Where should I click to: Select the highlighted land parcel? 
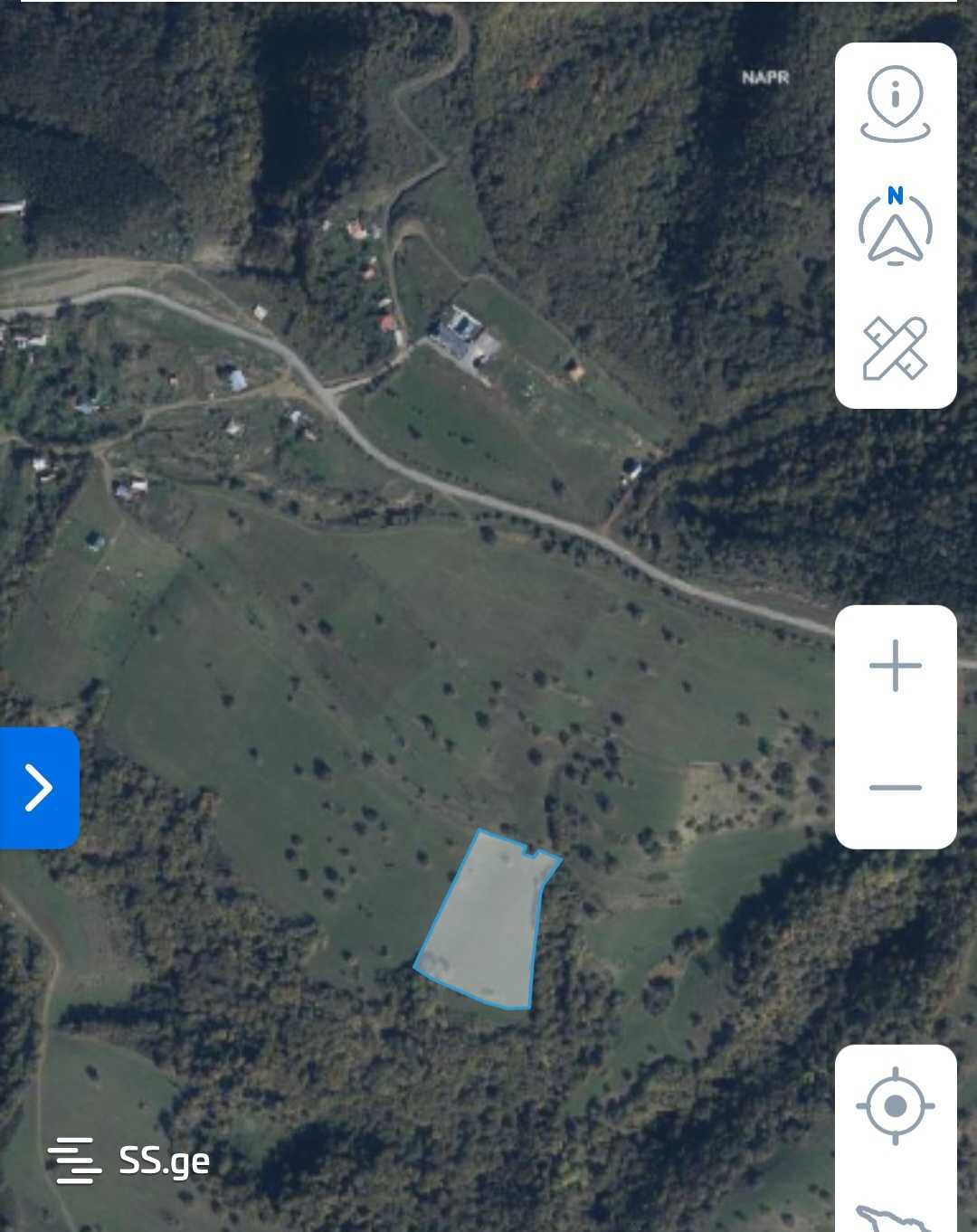point(488,923)
